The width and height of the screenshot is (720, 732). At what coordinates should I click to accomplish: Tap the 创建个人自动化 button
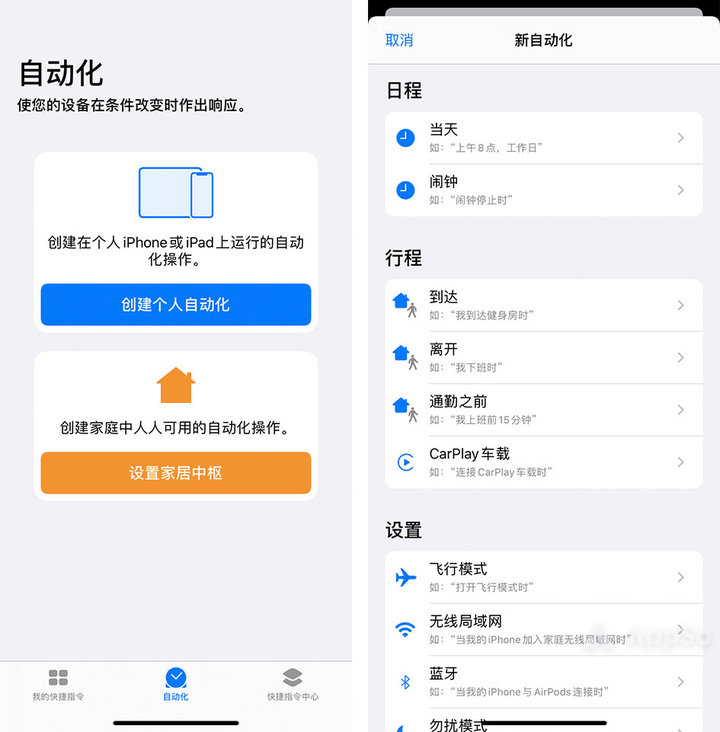click(x=175, y=305)
